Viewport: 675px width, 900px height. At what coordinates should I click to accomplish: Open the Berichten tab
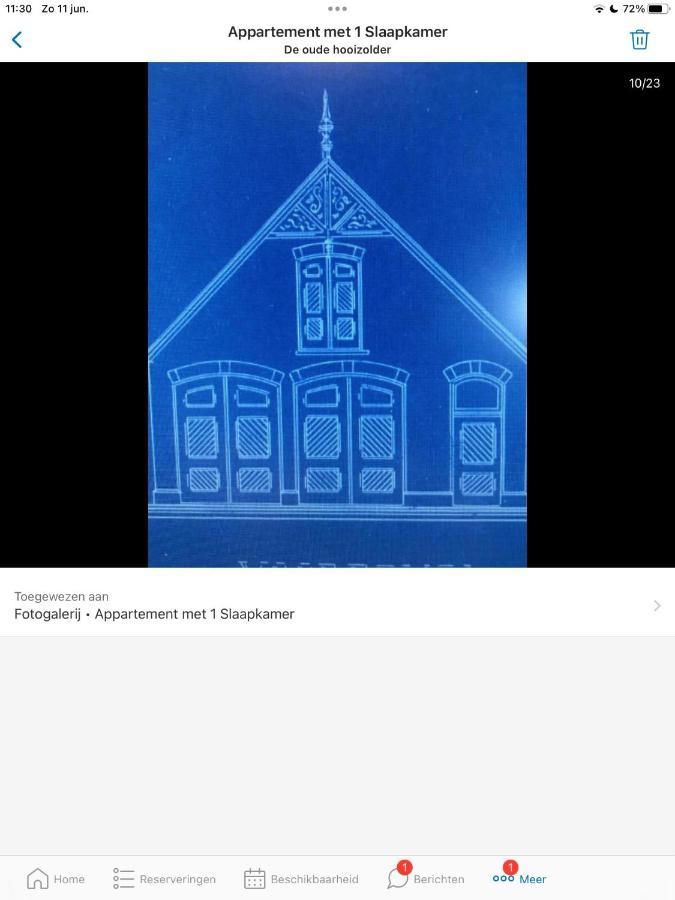point(426,878)
